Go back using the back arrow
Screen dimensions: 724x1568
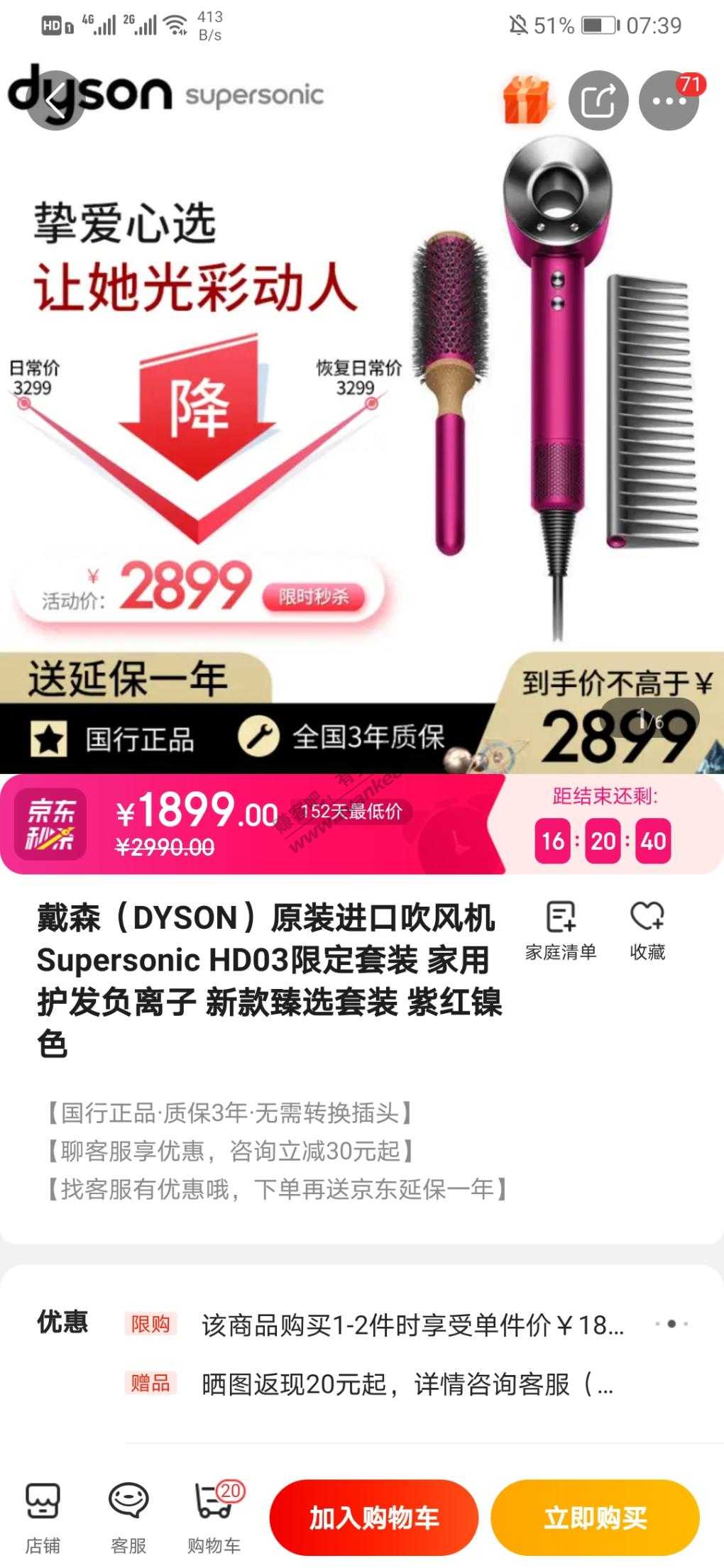point(55,101)
